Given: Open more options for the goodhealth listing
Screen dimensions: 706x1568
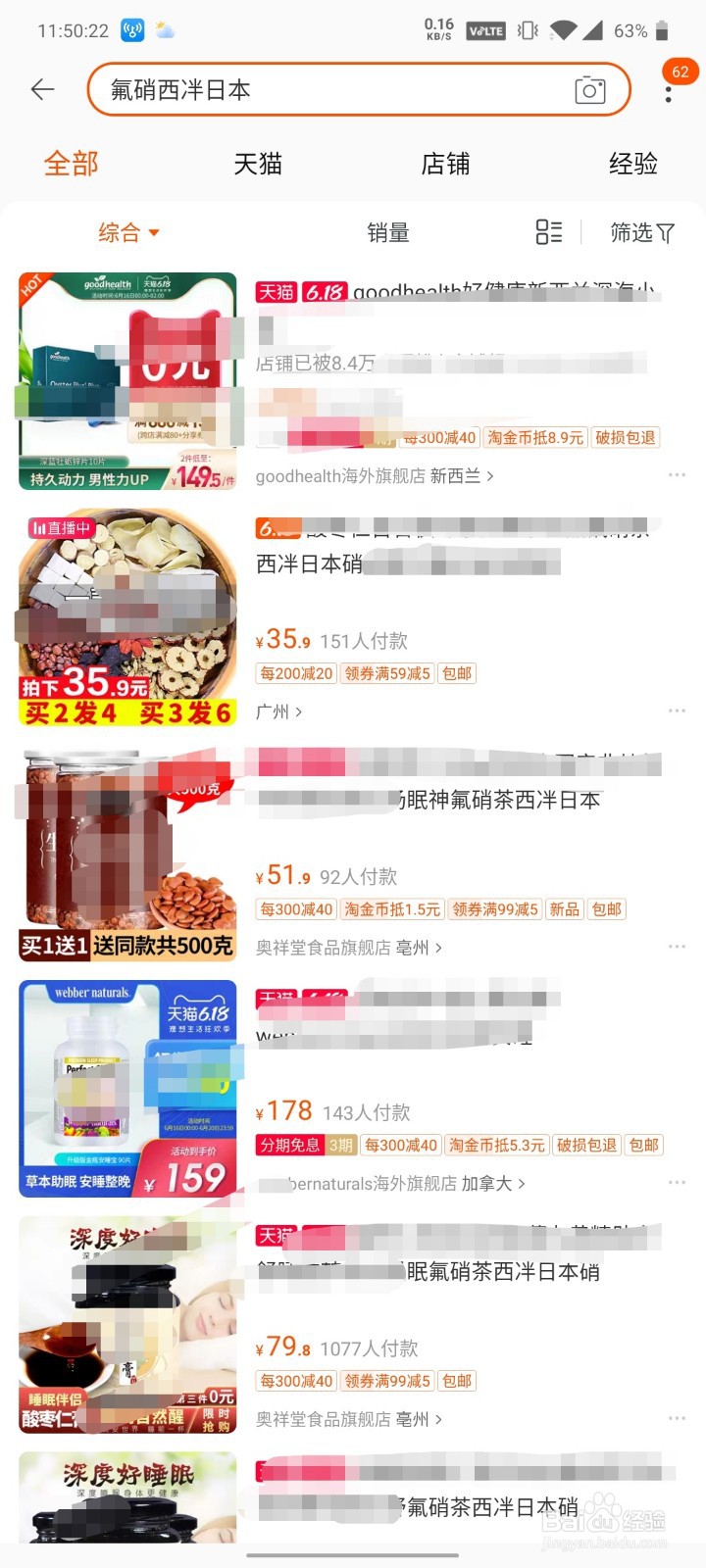Looking at the screenshot, I should coord(677,473).
